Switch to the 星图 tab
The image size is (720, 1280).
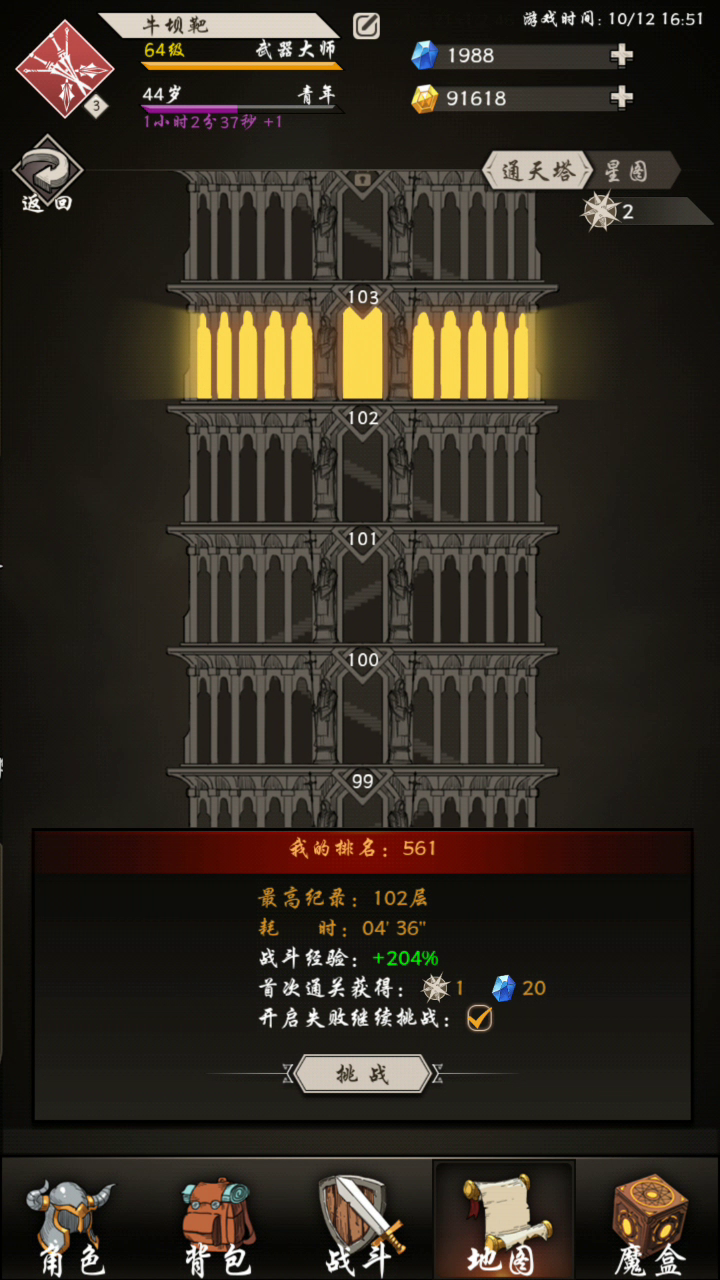click(x=627, y=171)
